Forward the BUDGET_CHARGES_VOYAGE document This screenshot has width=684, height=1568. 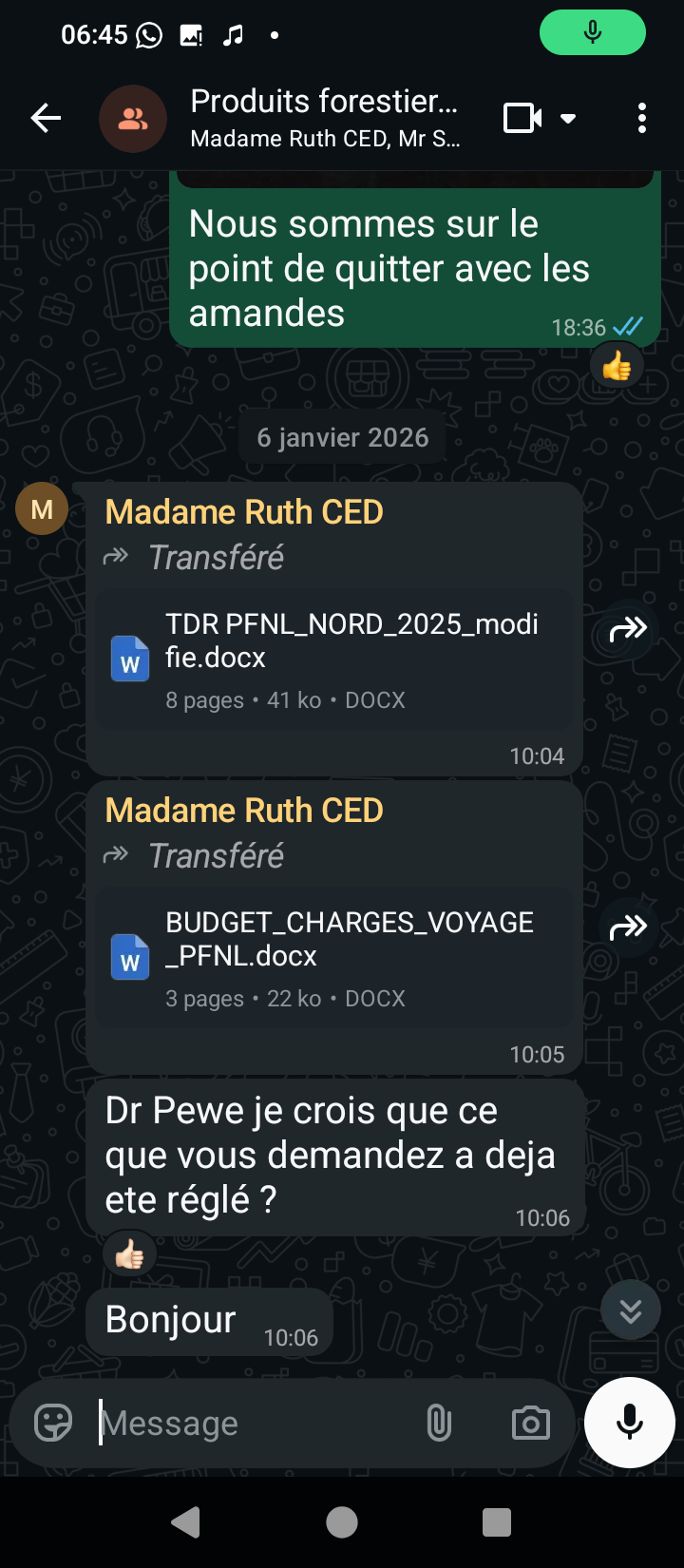pyautogui.click(x=628, y=927)
